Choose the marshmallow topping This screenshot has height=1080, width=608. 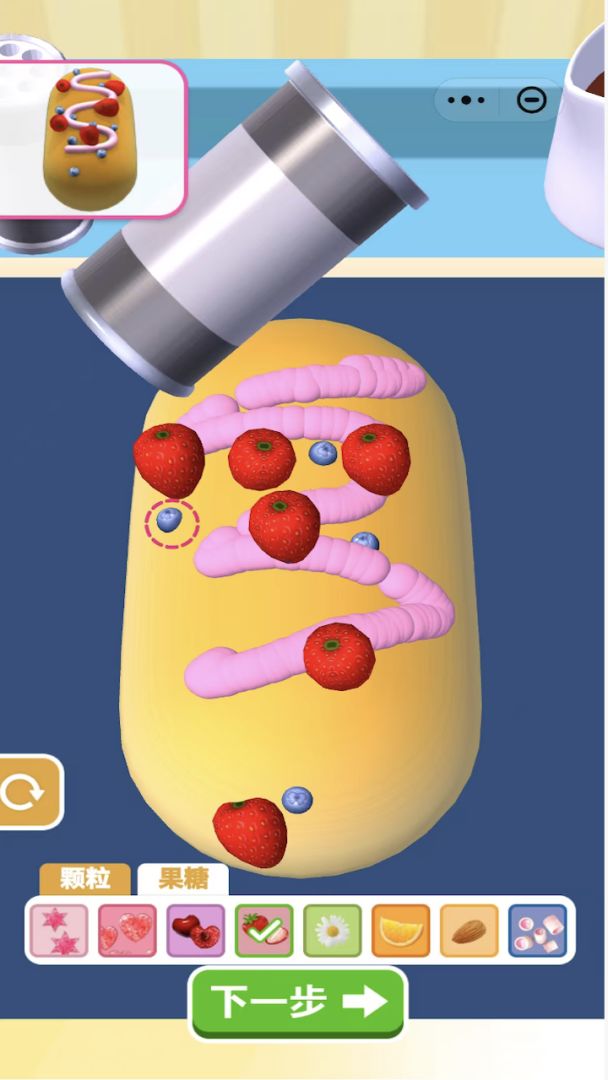point(537,931)
